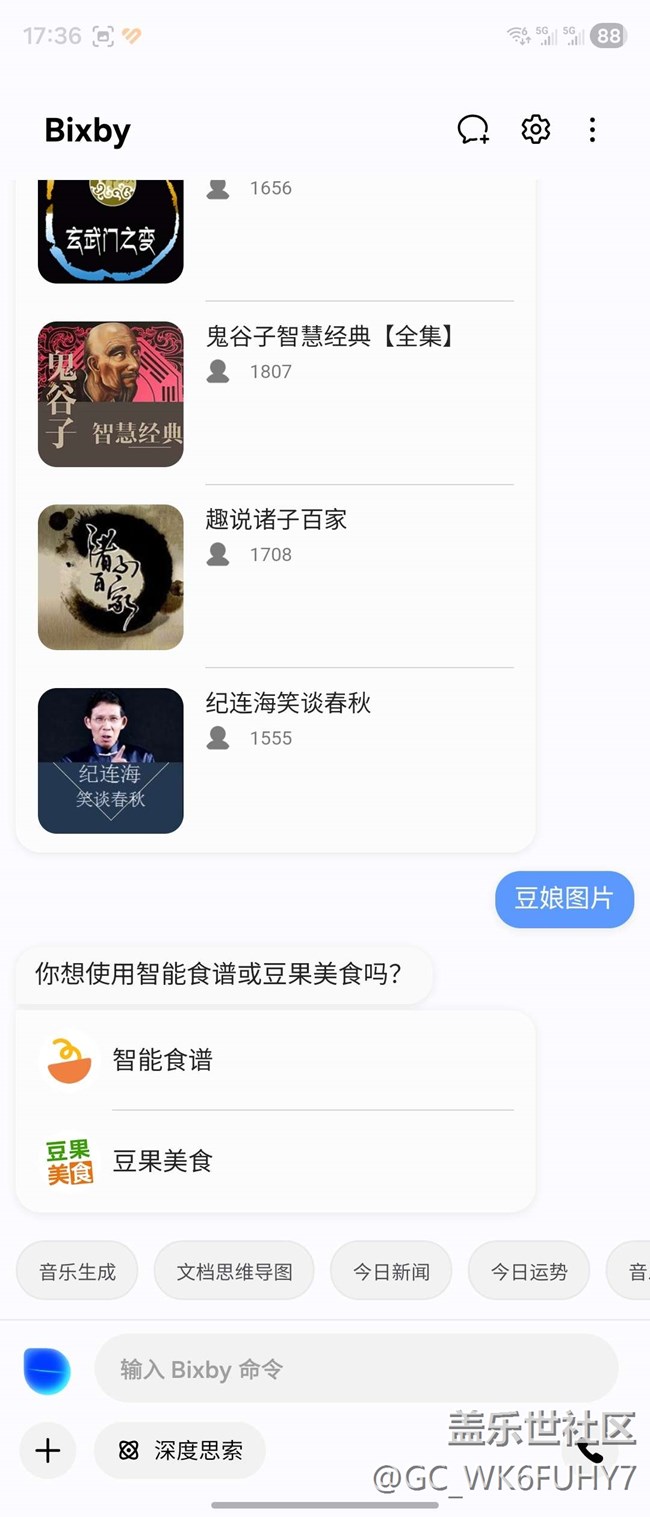Open 趣说诸子百家 album
The height and width of the screenshot is (1517, 650).
click(x=276, y=520)
